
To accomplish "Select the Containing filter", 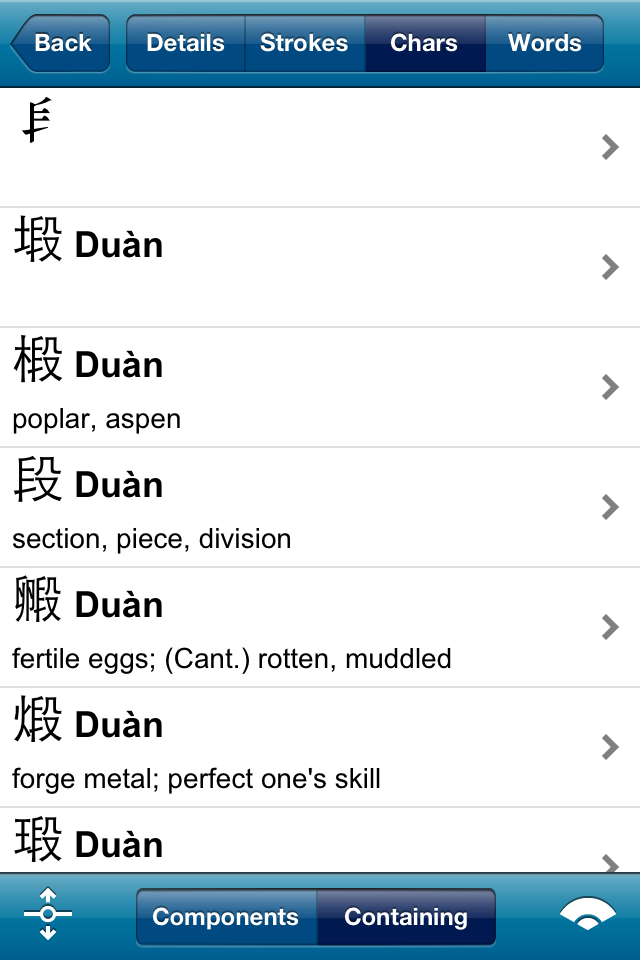I will tap(406, 917).
